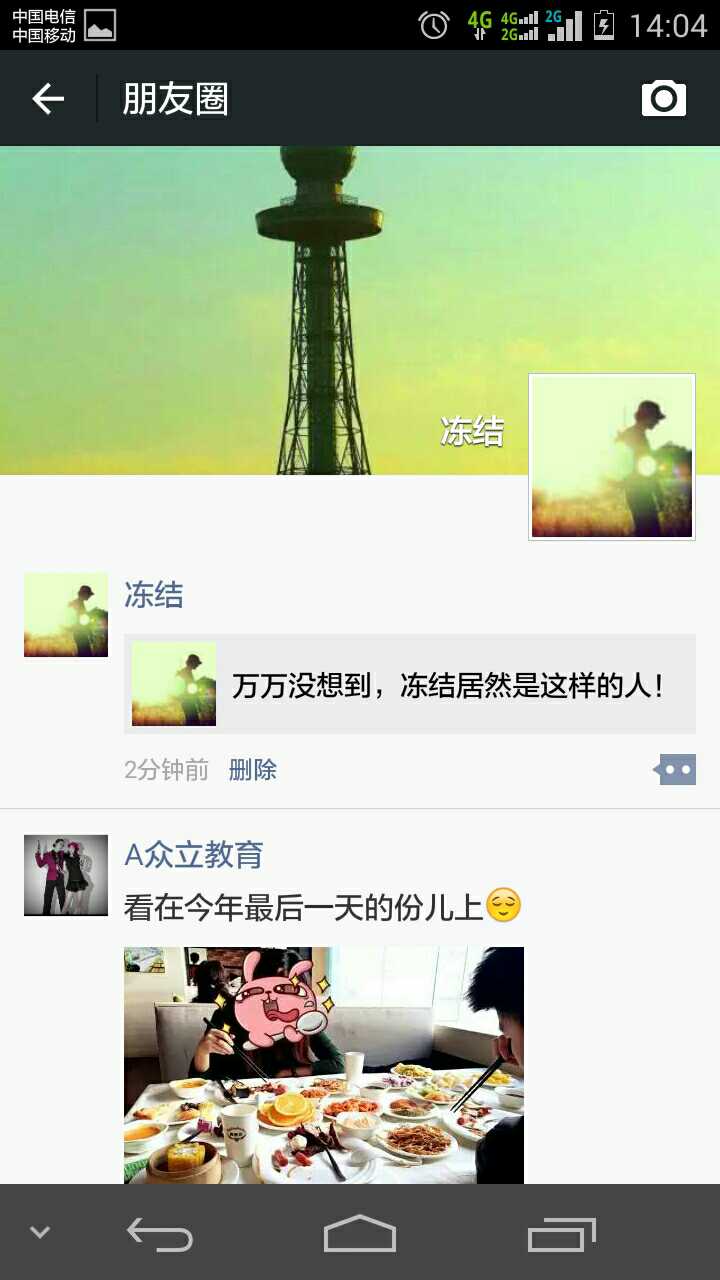Open the large profile avatar on the cover

point(611,457)
